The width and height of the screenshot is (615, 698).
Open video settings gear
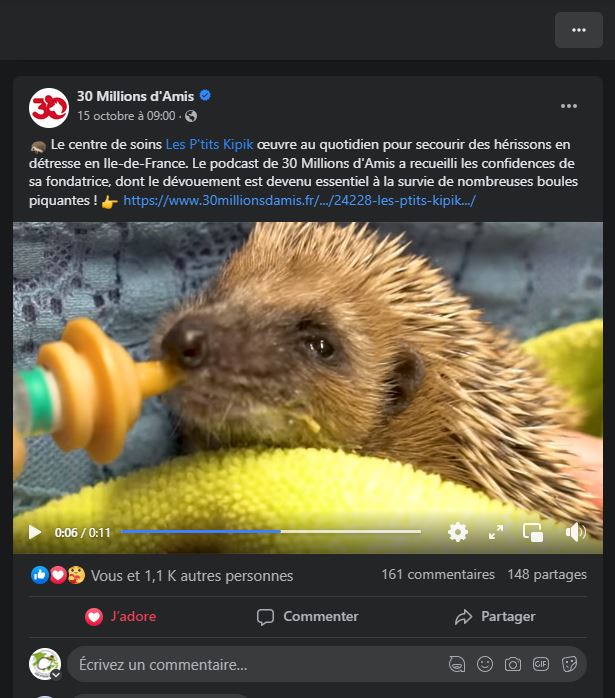458,532
